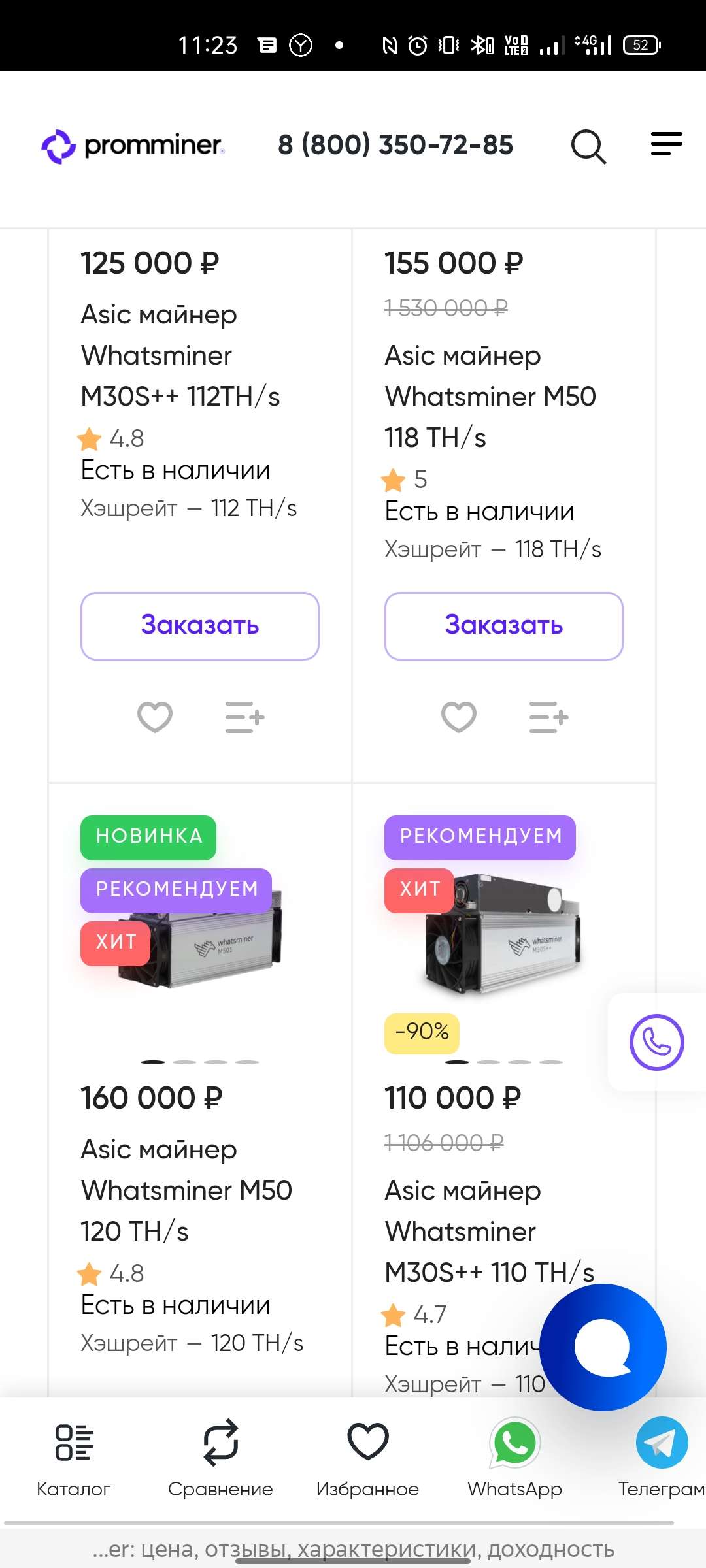This screenshot has height=1568, width=706.
Task: Open the hamburger menu
Action: pos(666,144)
